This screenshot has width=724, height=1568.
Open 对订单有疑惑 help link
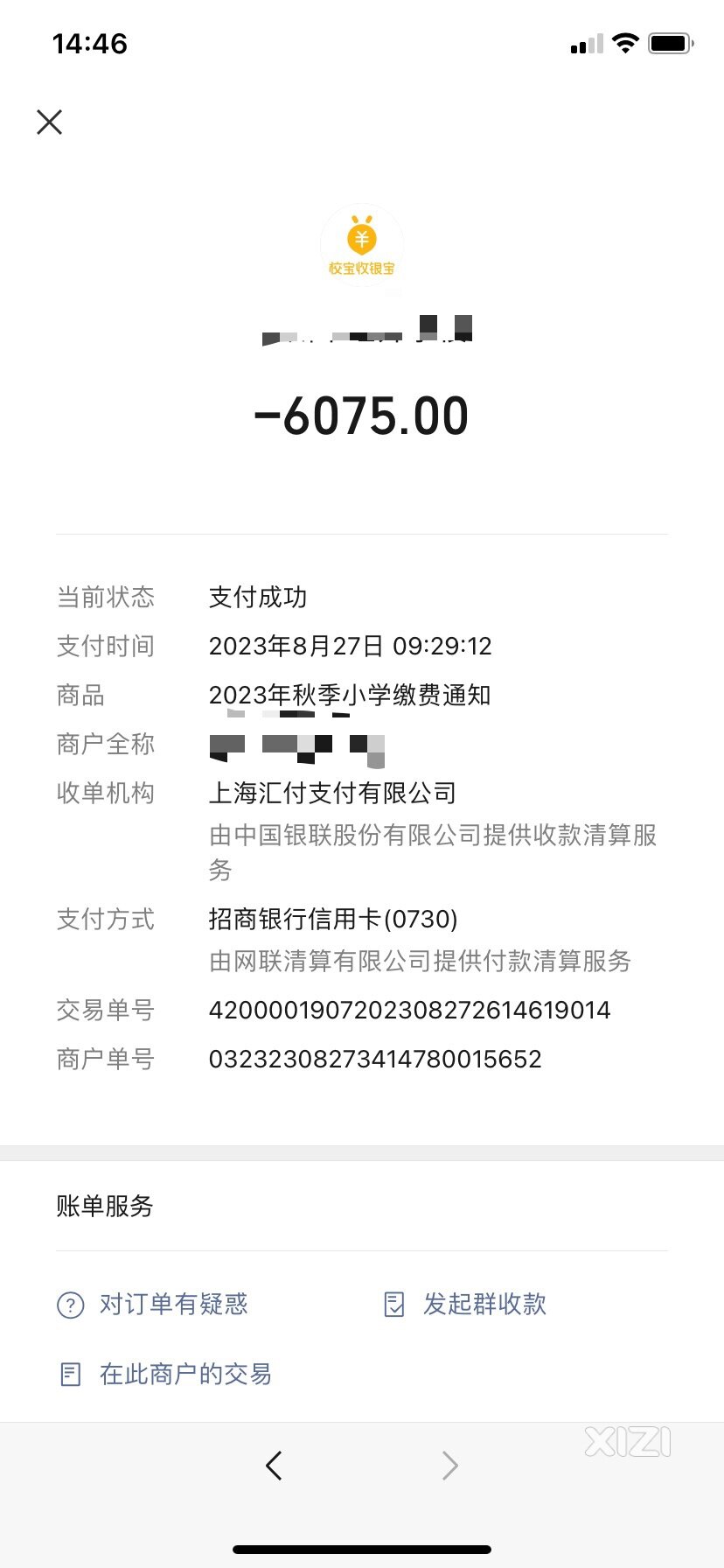click(x=152, y=1305)
